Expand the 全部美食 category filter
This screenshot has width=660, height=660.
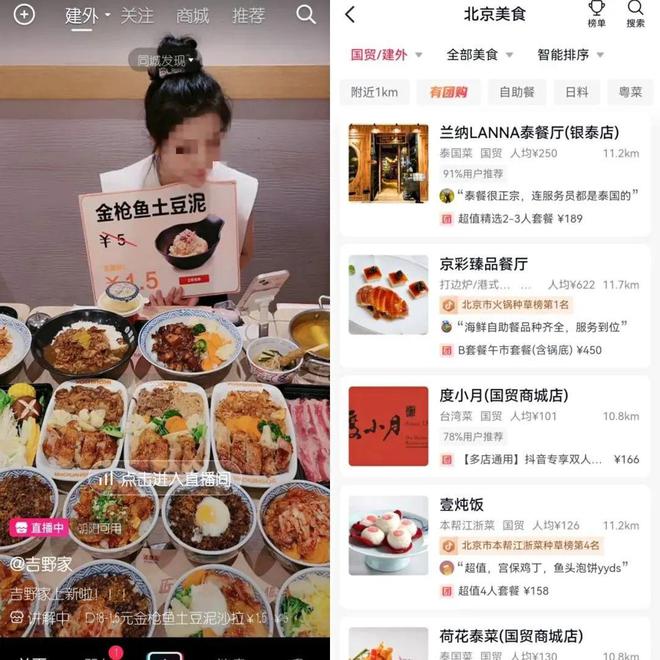point(477,55)
